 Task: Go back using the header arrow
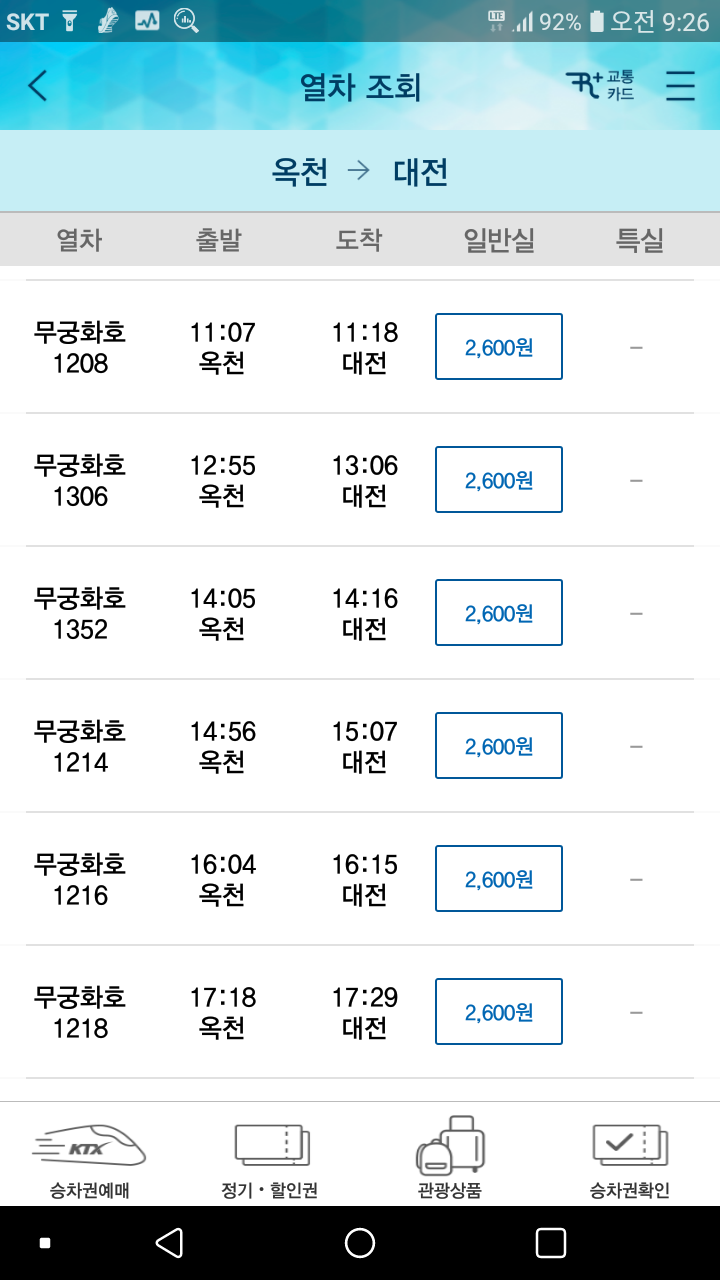pos(37,86)
